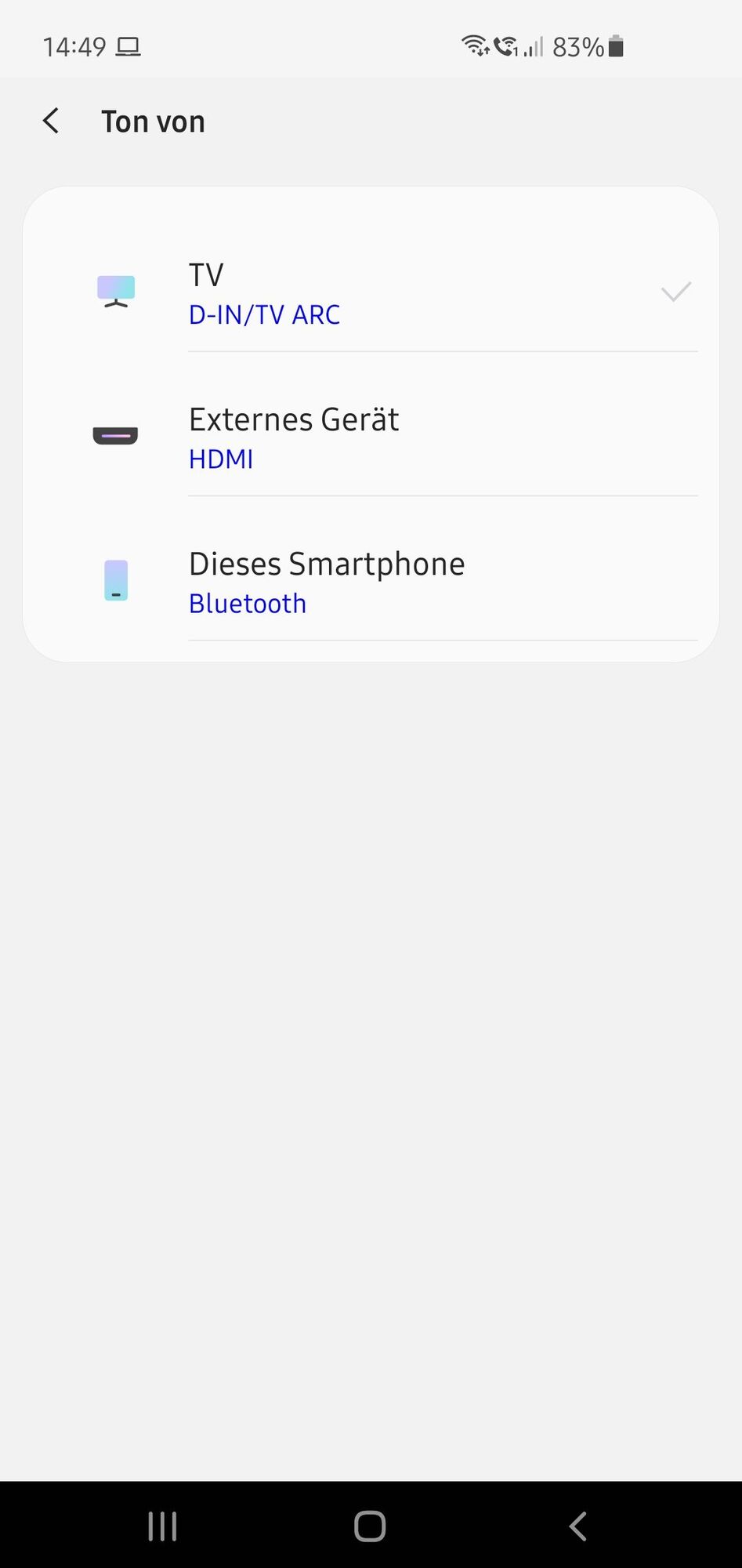Select TV D-IN/TV ARC as sound source

(371, 294)
